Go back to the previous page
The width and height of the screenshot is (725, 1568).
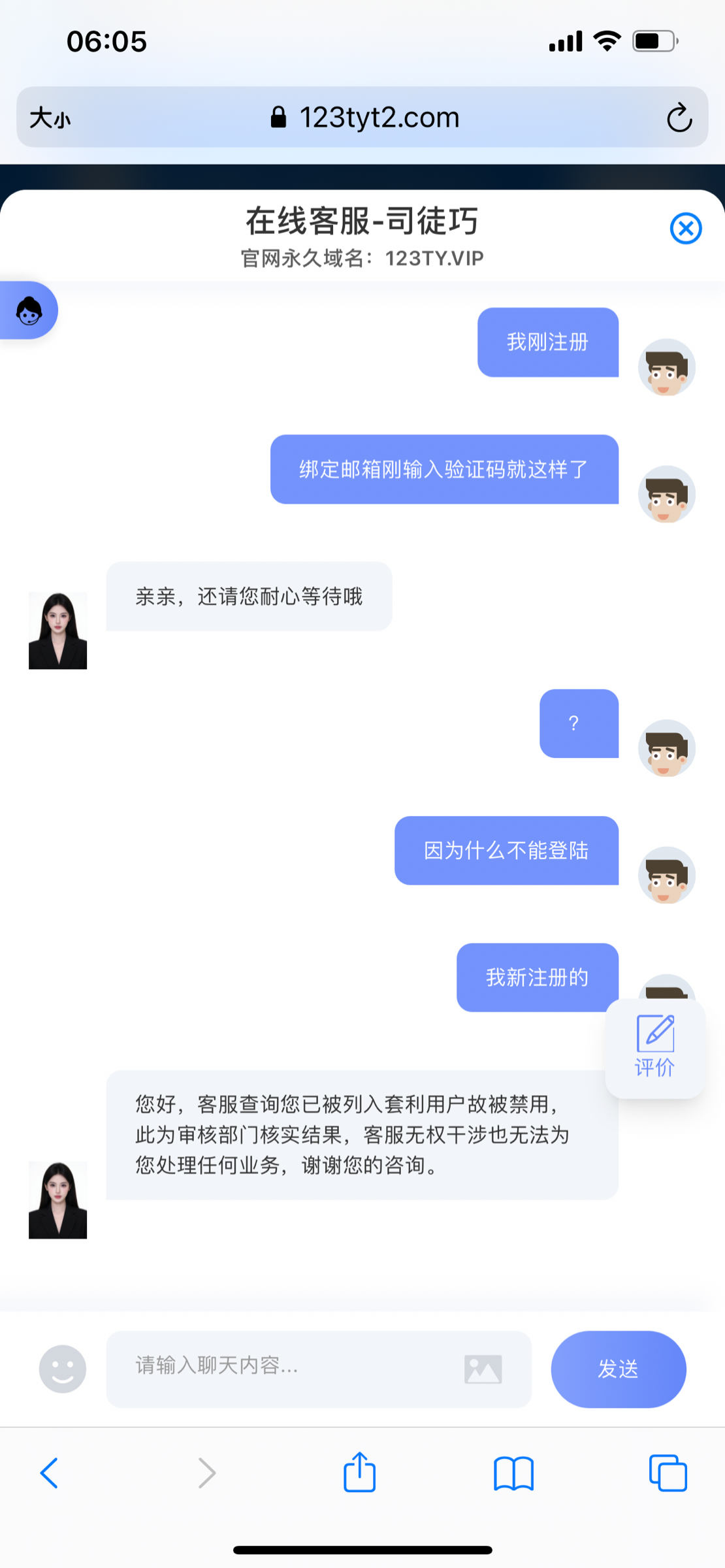(x=50, y=1473)
